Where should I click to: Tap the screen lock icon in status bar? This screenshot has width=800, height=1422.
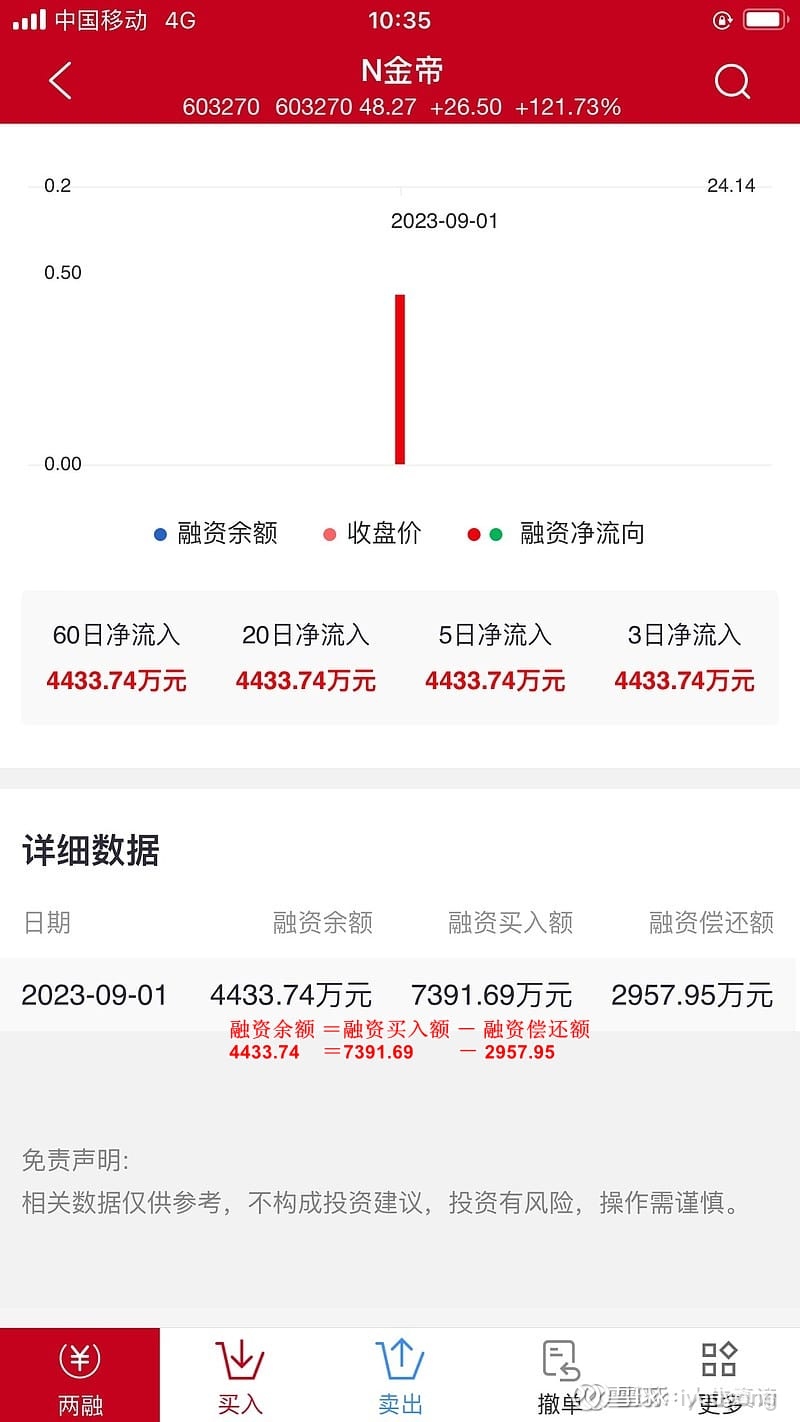coord(723,18)
